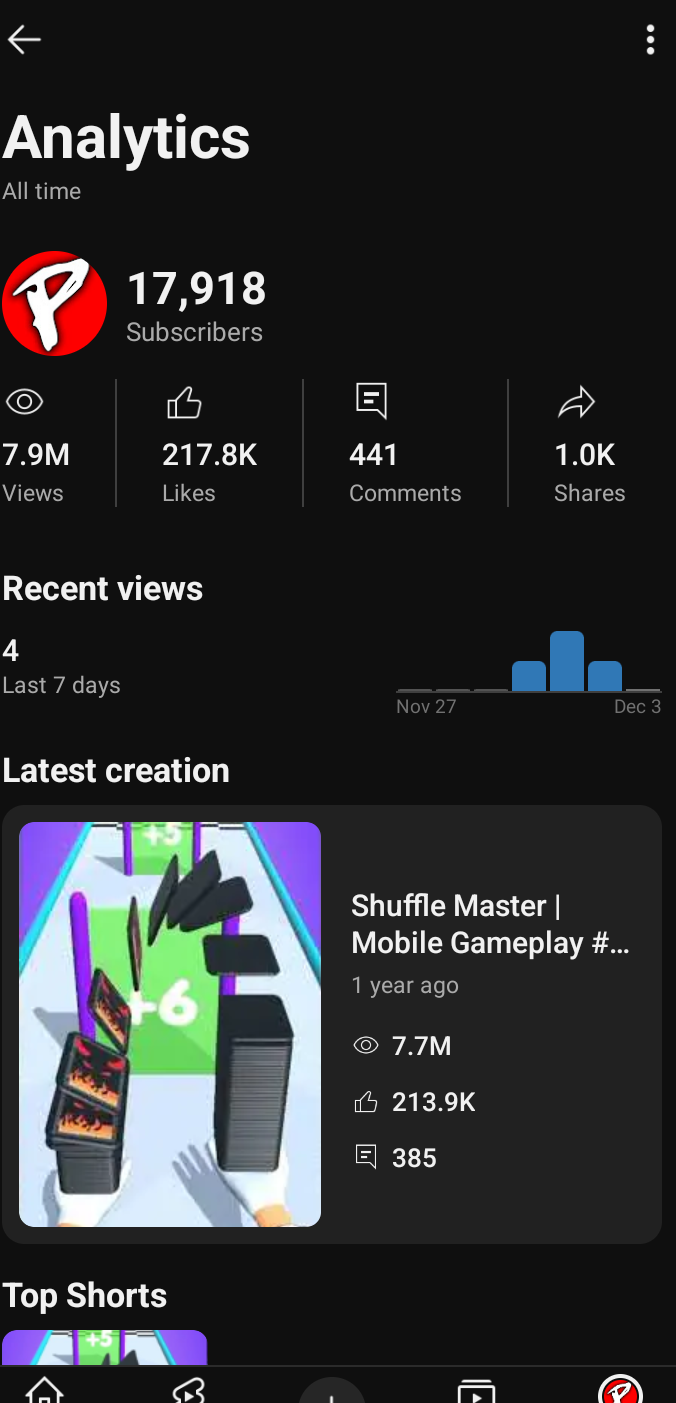Switch to the Home tab
This screenshot has width=676, height=1403.
click(x=44, y=1390)
